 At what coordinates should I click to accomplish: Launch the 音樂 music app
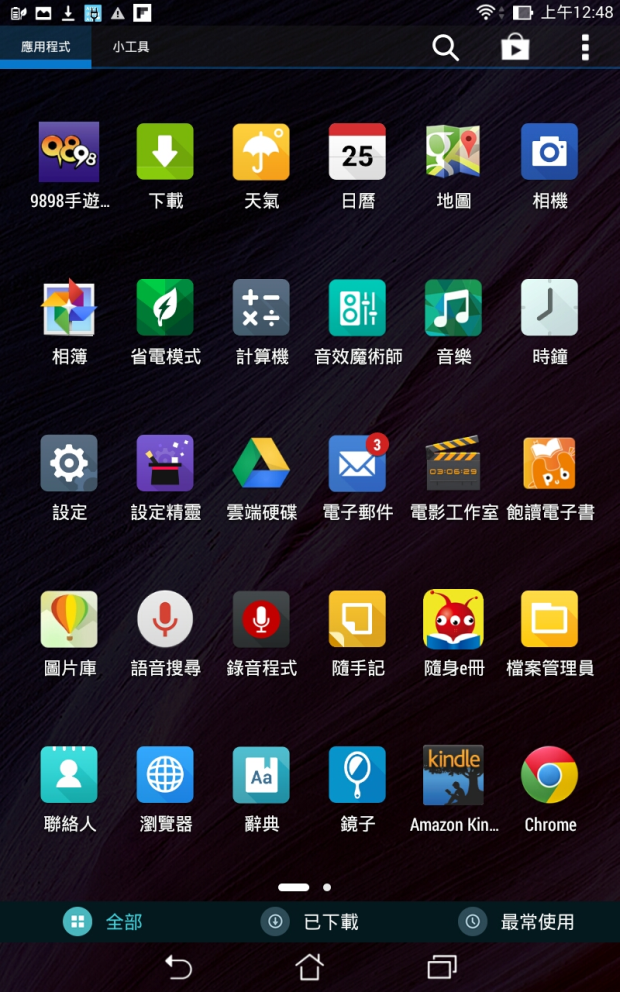tap(453, 308)
